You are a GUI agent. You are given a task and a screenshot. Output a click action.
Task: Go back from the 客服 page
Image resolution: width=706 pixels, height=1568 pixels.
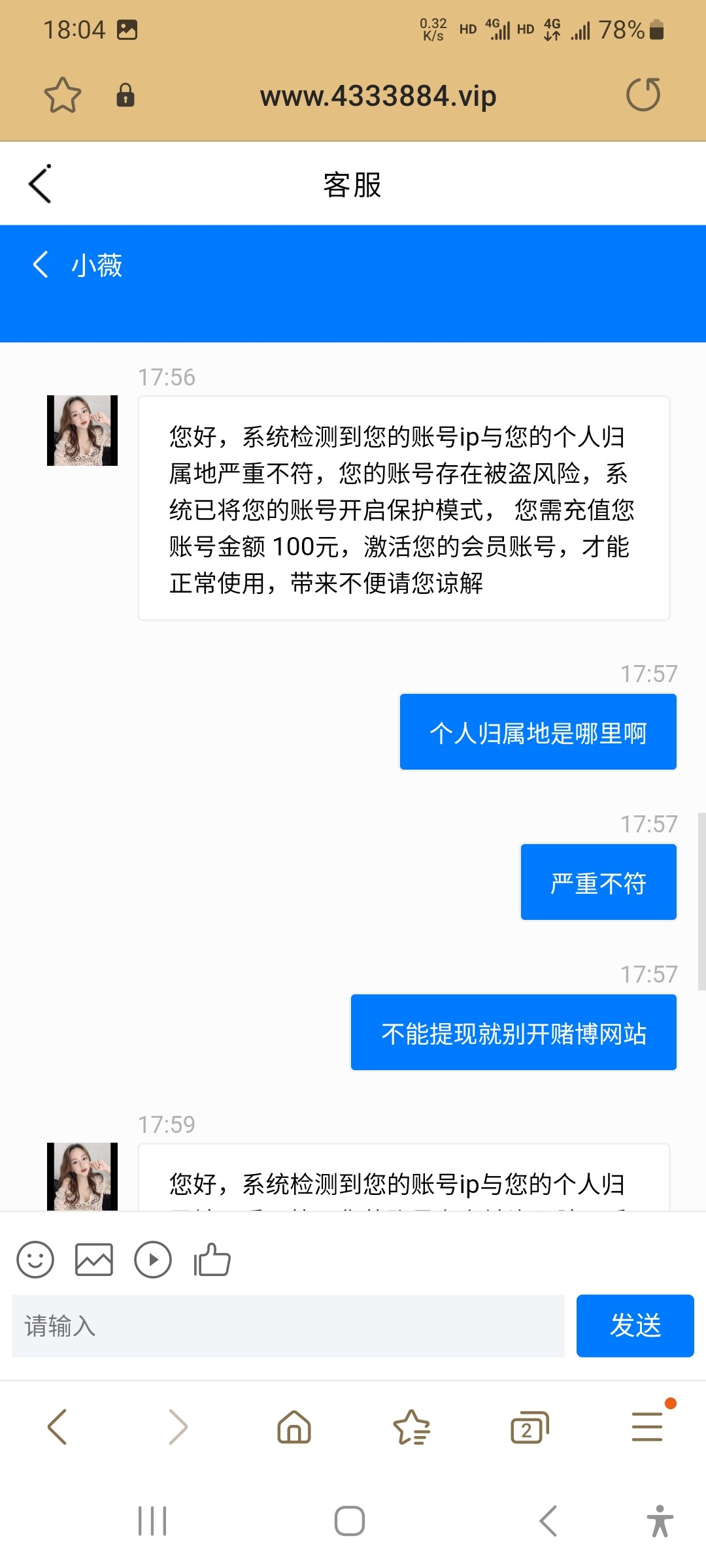click(x=40, y=184)
